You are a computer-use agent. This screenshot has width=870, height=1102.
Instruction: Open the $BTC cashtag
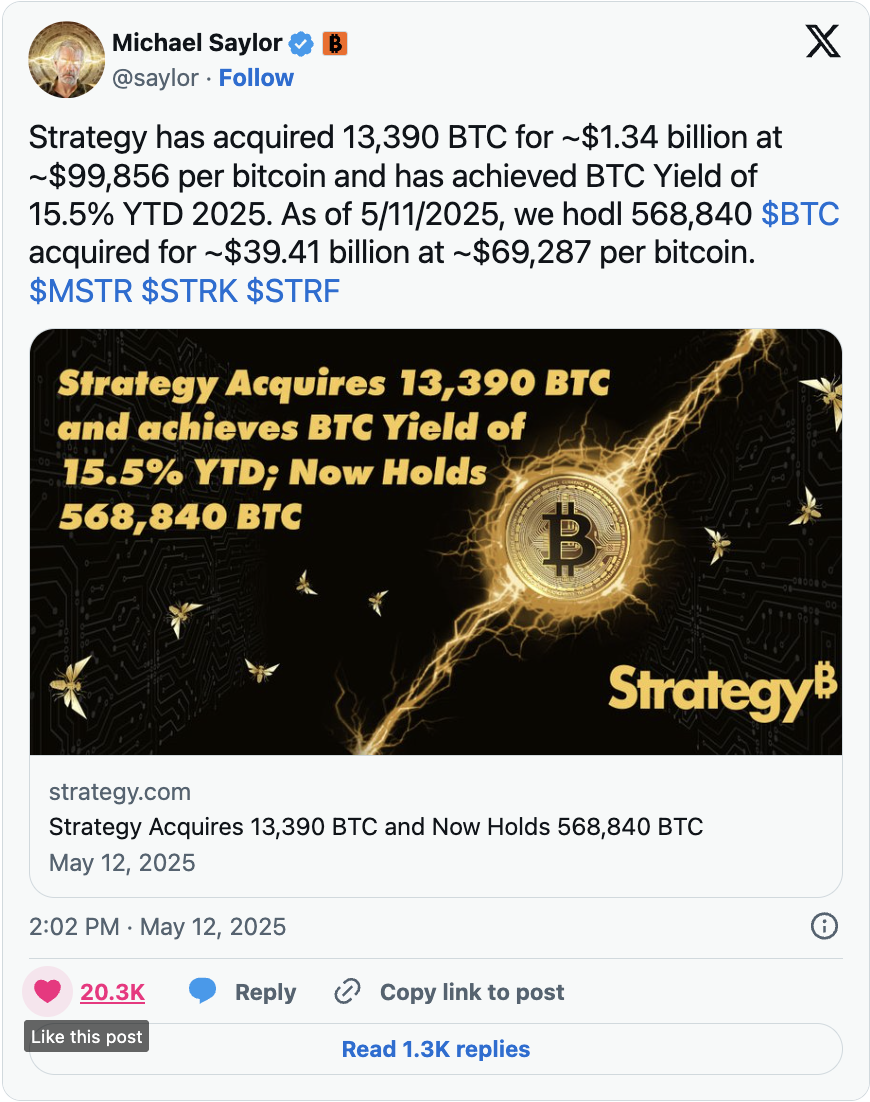(x=800, y=214)
